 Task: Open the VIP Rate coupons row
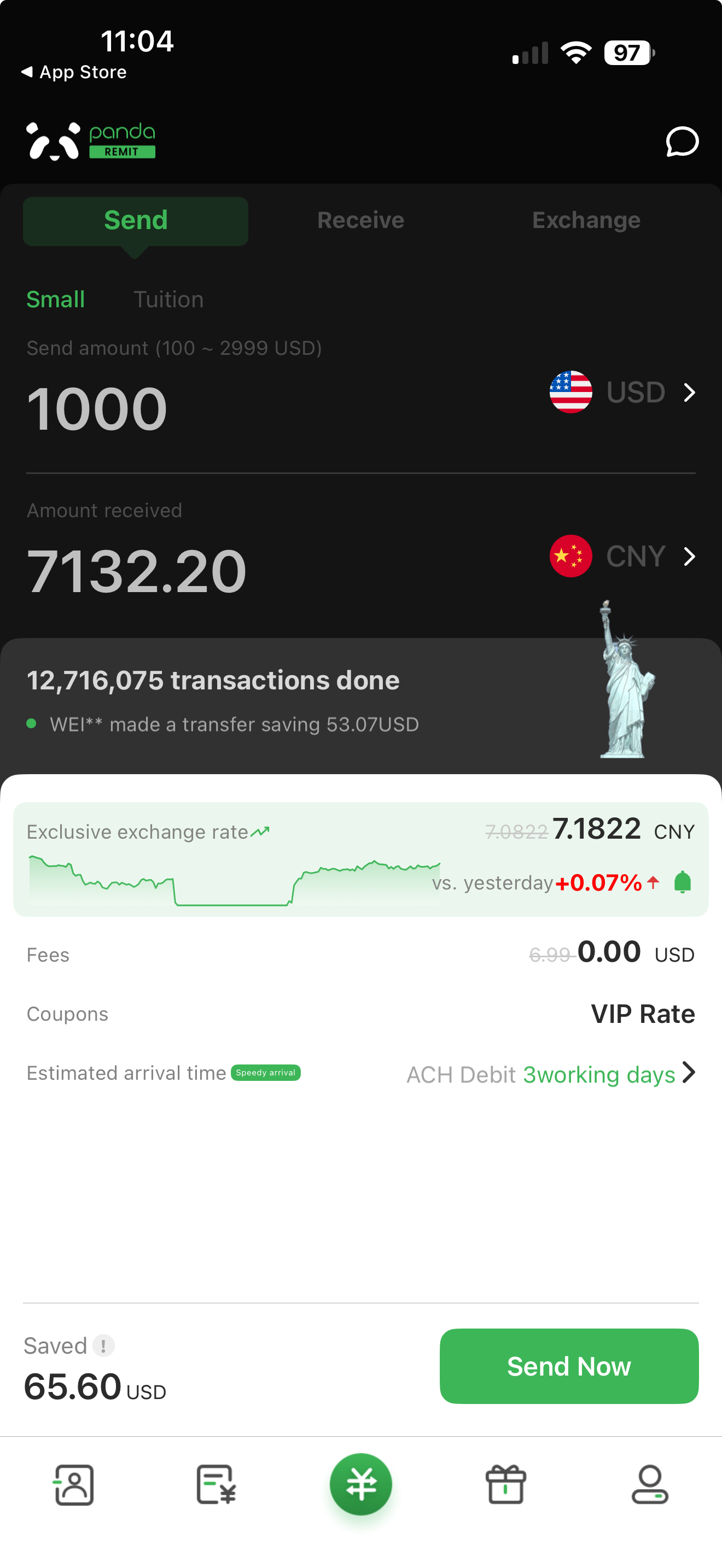tap(642, 1014)
